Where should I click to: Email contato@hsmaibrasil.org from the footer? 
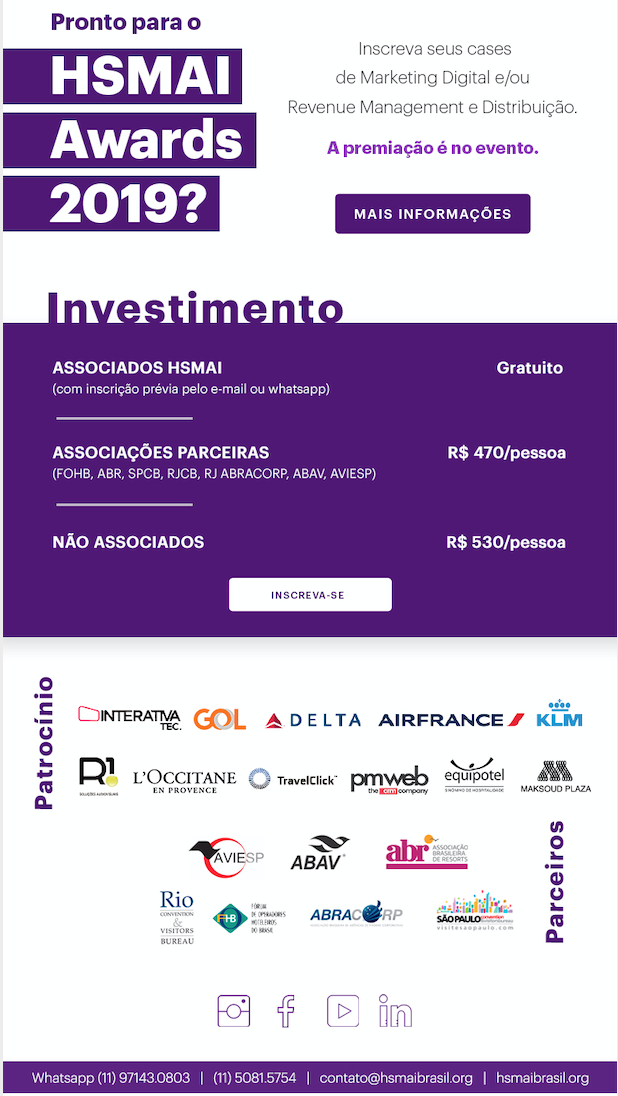click(x=396, y=1078)
